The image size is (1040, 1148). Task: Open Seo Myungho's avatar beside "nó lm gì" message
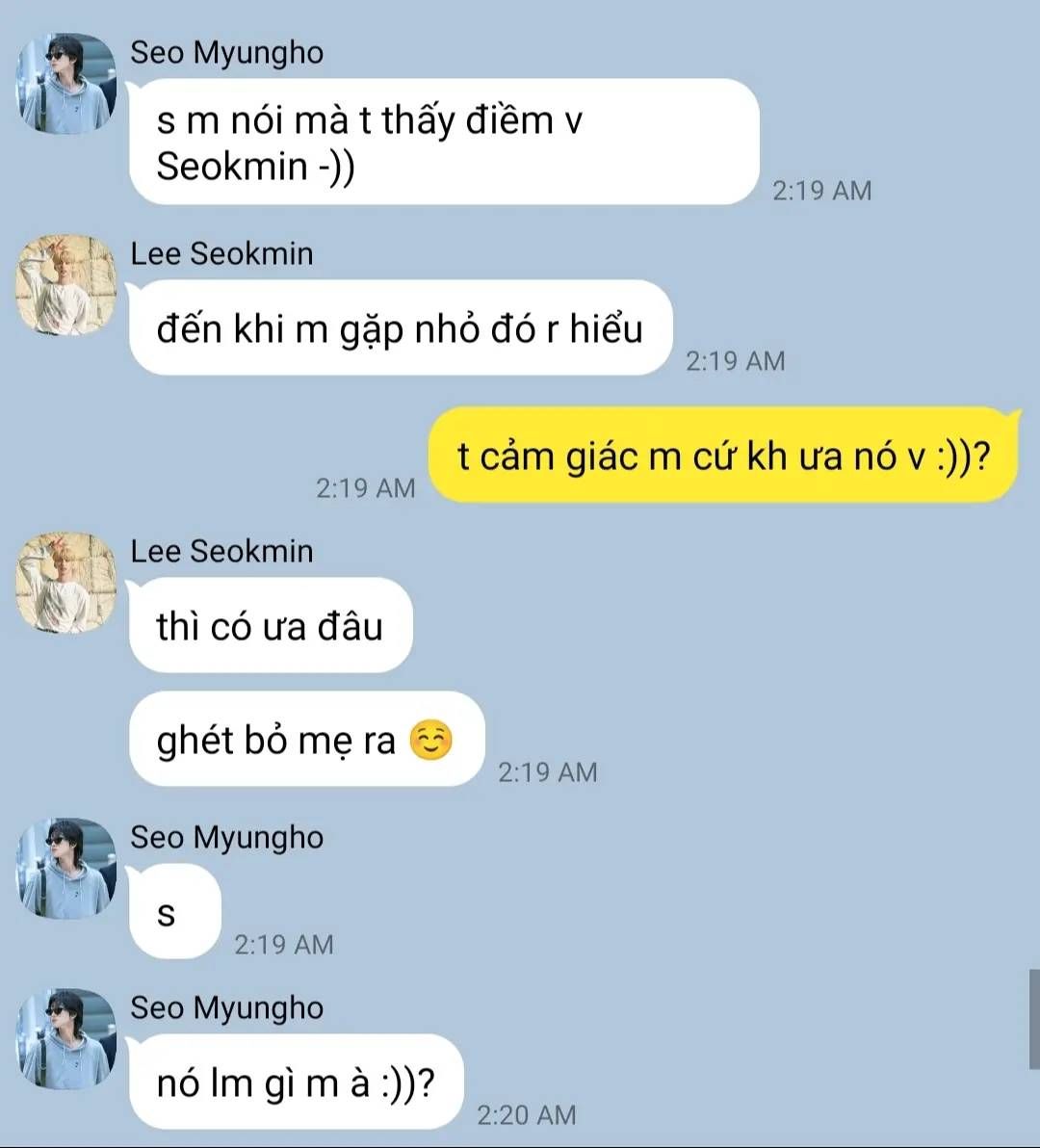click(x=65, y=1039)
